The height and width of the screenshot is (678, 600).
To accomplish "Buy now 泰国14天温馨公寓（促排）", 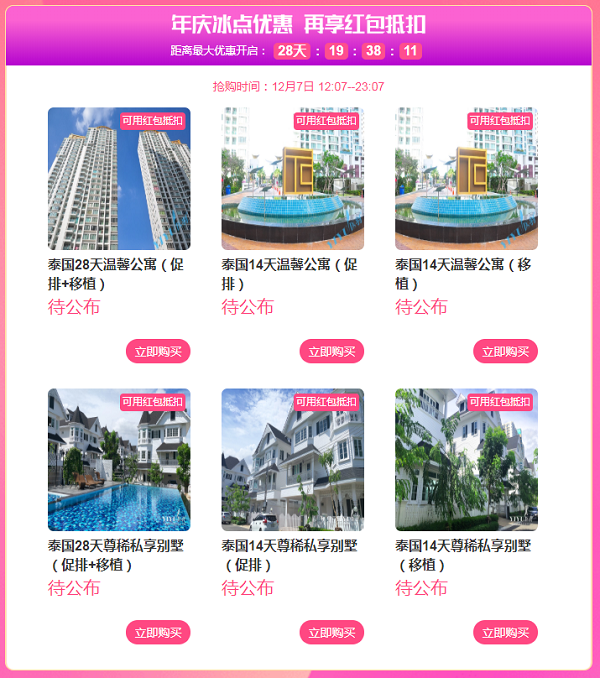I will [332, 351].
